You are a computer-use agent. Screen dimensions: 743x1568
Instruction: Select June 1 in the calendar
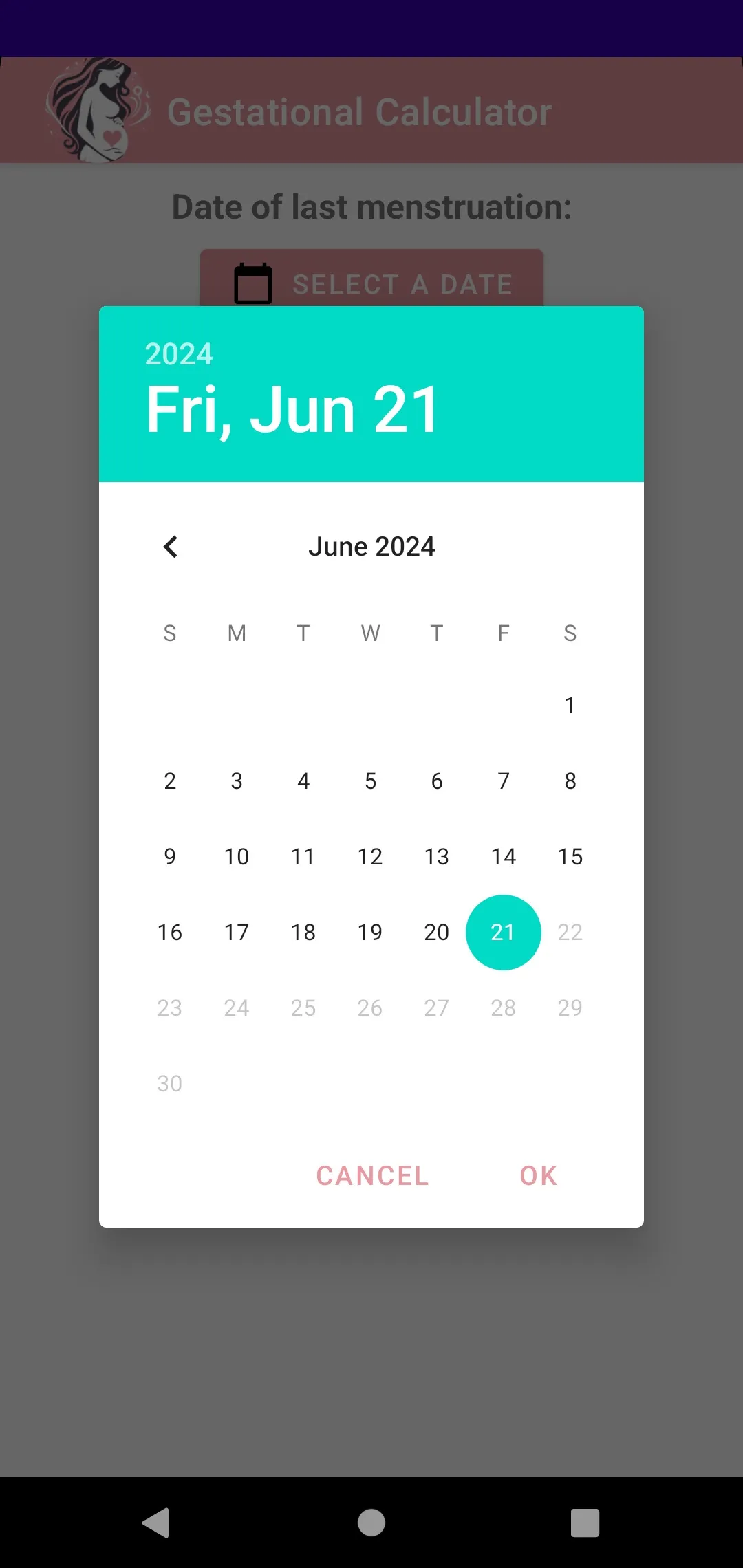click(x=570, y=705)
